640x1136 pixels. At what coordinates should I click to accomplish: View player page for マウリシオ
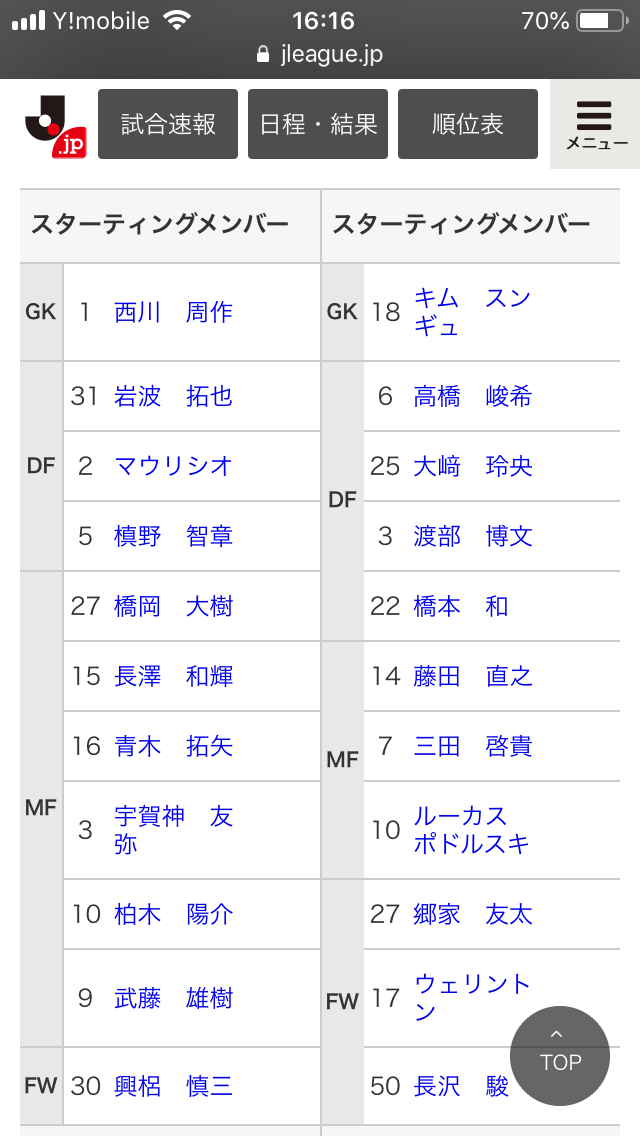click(x=173, y=466)
